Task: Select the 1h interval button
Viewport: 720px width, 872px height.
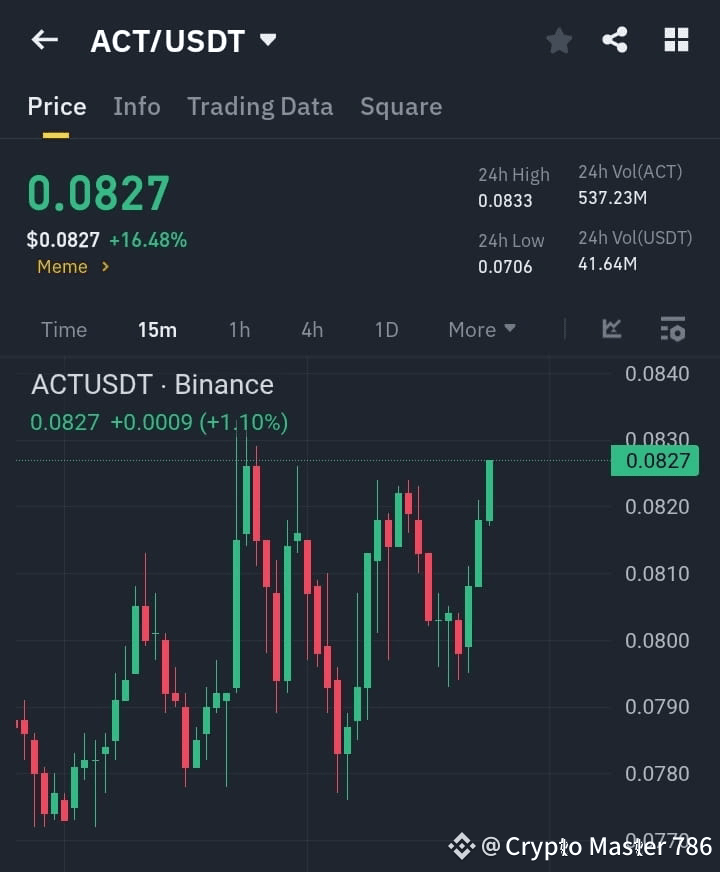Action: (239, 329)
